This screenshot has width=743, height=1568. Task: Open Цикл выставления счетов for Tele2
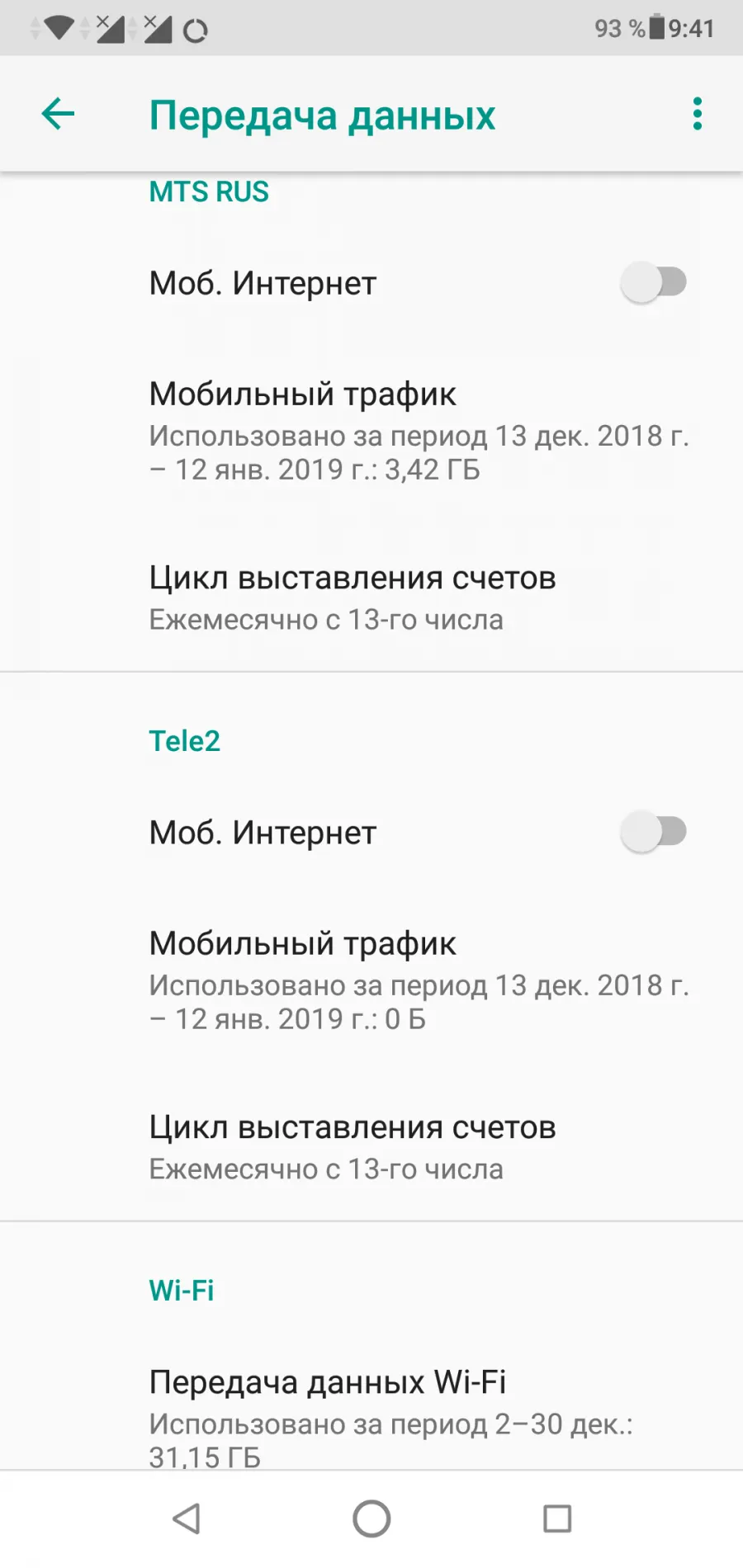tap(371, 1147)
